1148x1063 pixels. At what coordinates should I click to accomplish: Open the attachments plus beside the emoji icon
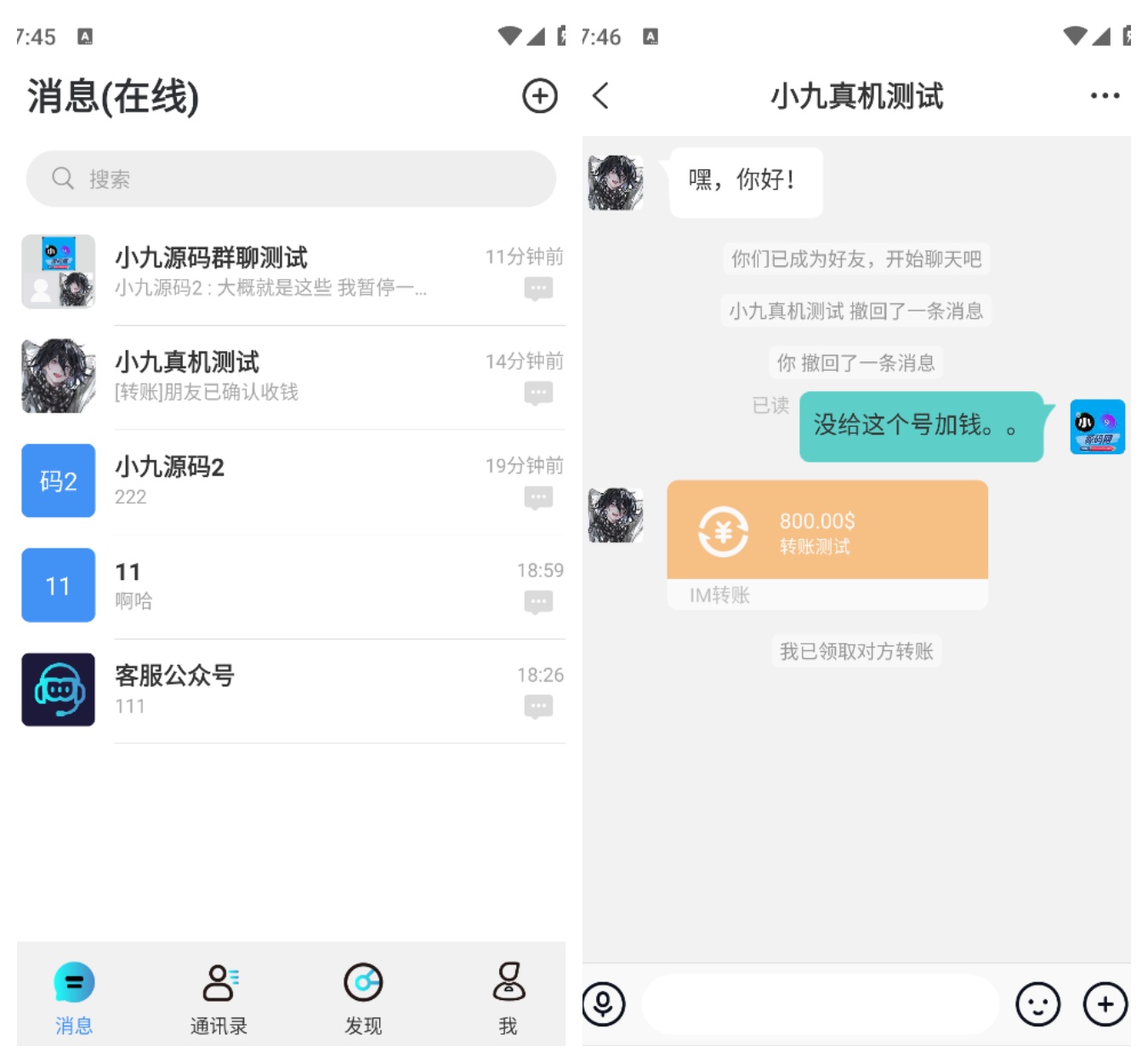[x=1105, y=1004]
